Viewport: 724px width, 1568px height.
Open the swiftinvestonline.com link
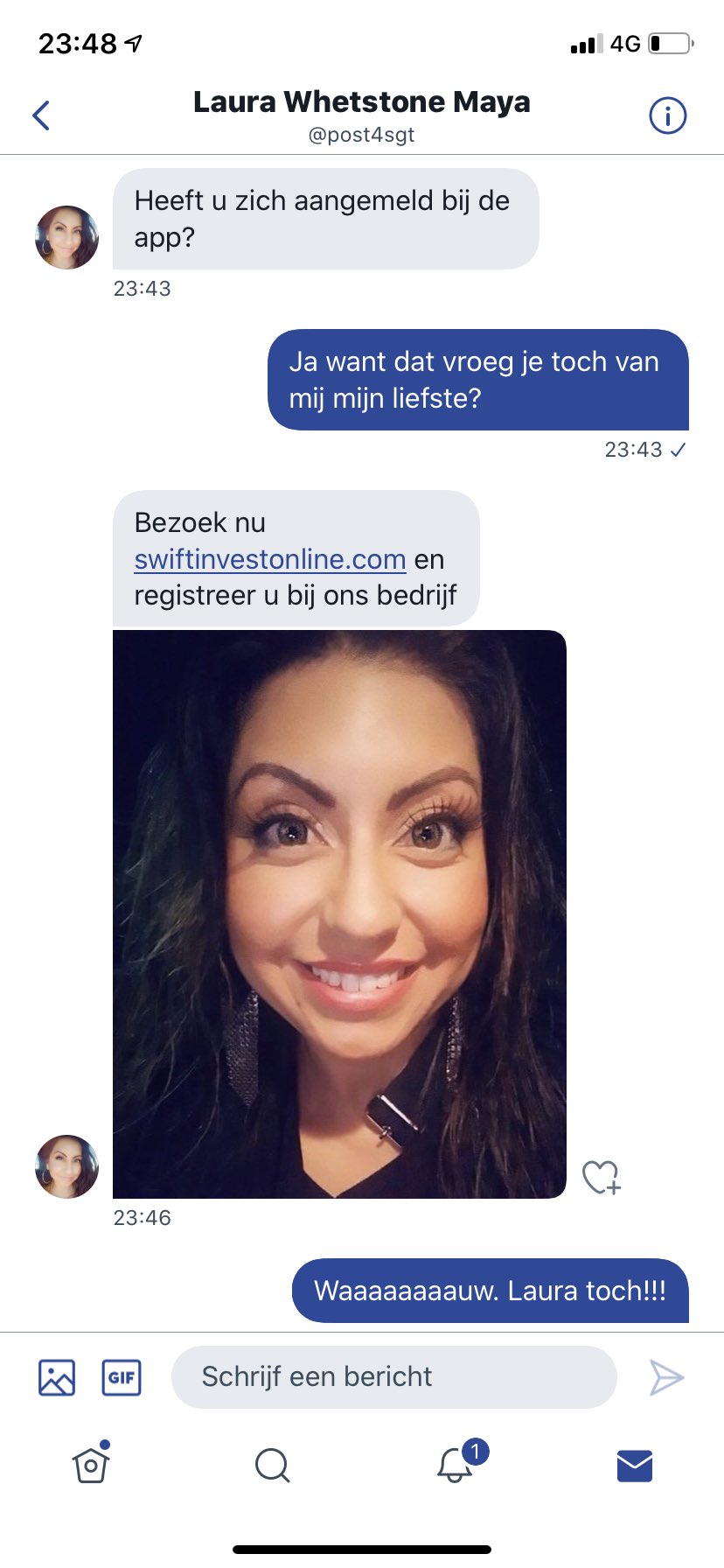pos(269,559)
